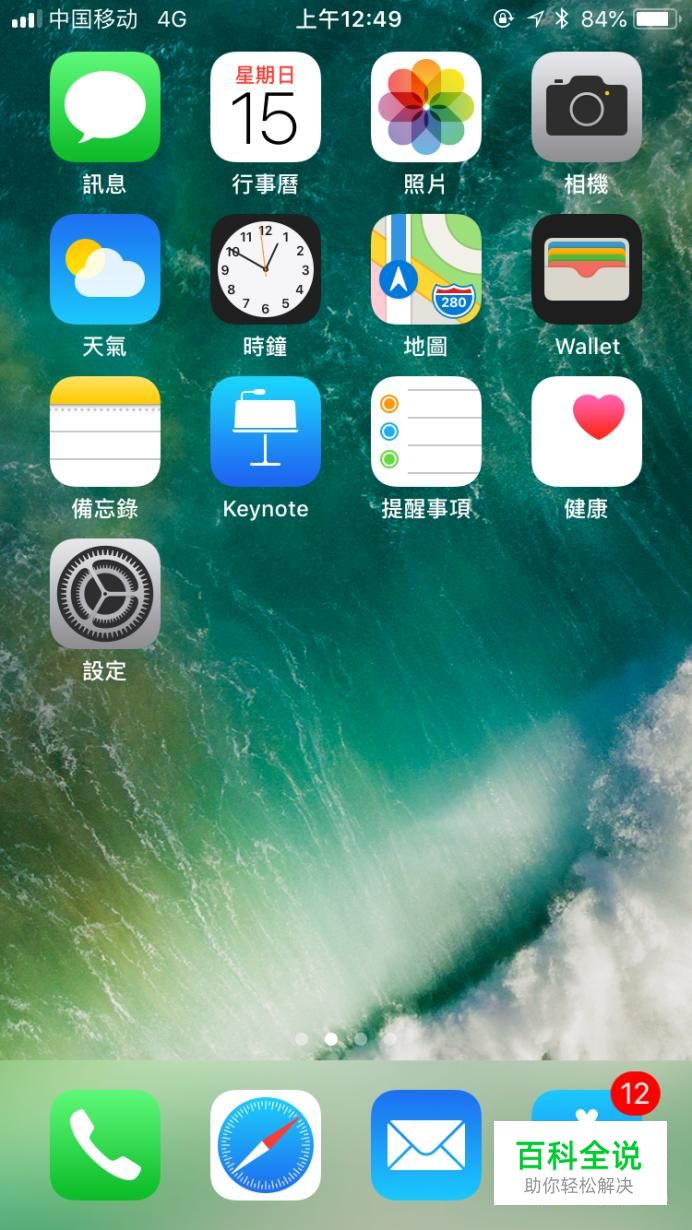
Task: Open the Phone app in the dock
Action: tap(105, 1144)
